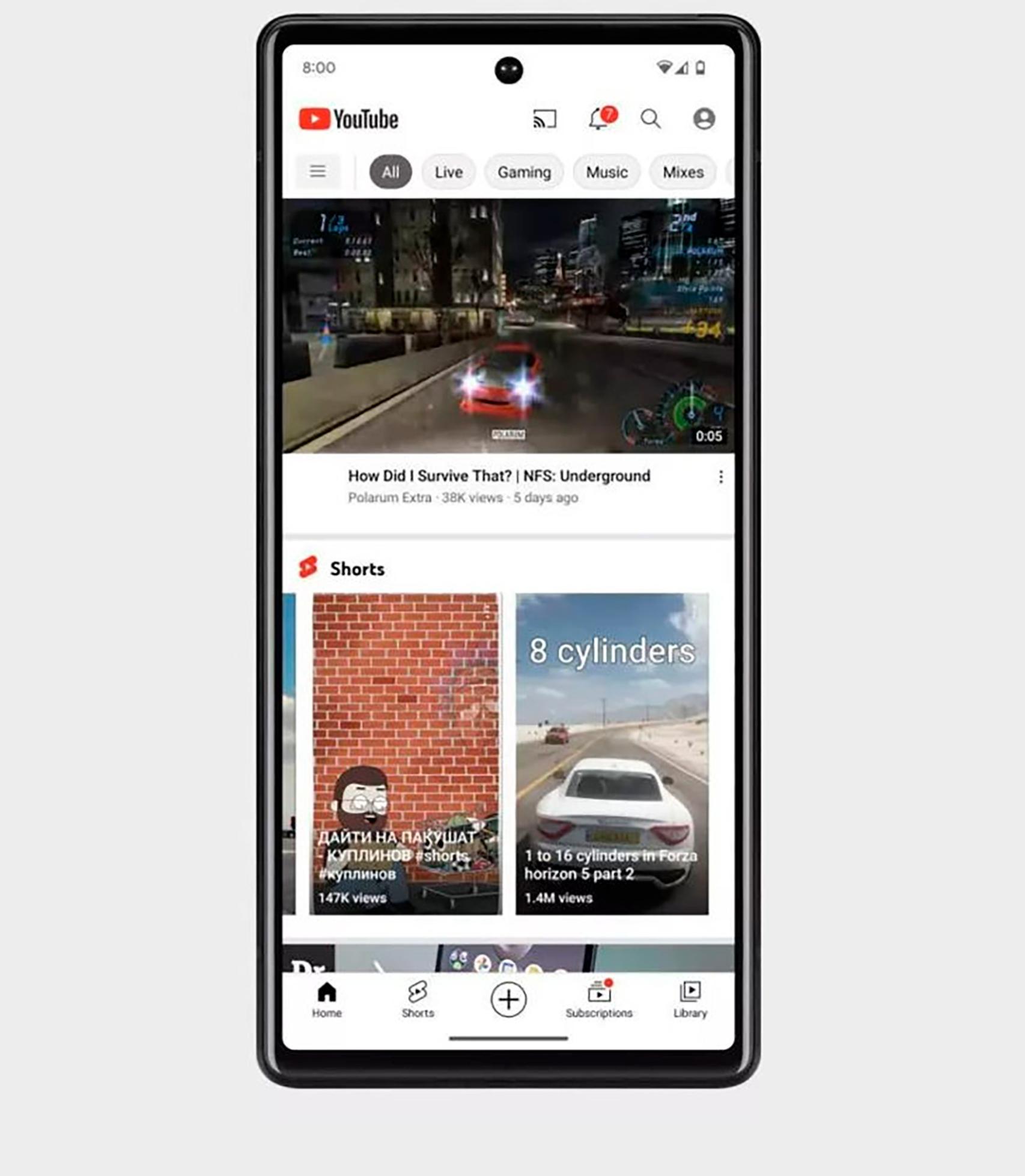Select the Mixes chip
The image size is (1025, 1176).
(683, 172)
